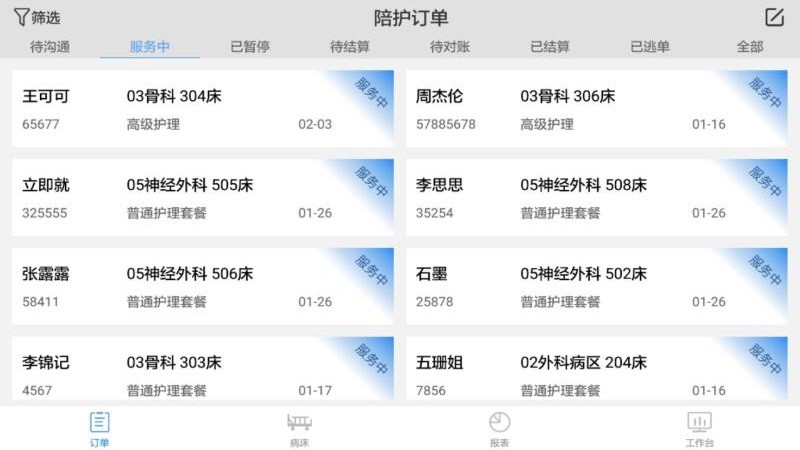Select the 待结算 tab
This screenshot has height=450, width=800.
point(350,47)
